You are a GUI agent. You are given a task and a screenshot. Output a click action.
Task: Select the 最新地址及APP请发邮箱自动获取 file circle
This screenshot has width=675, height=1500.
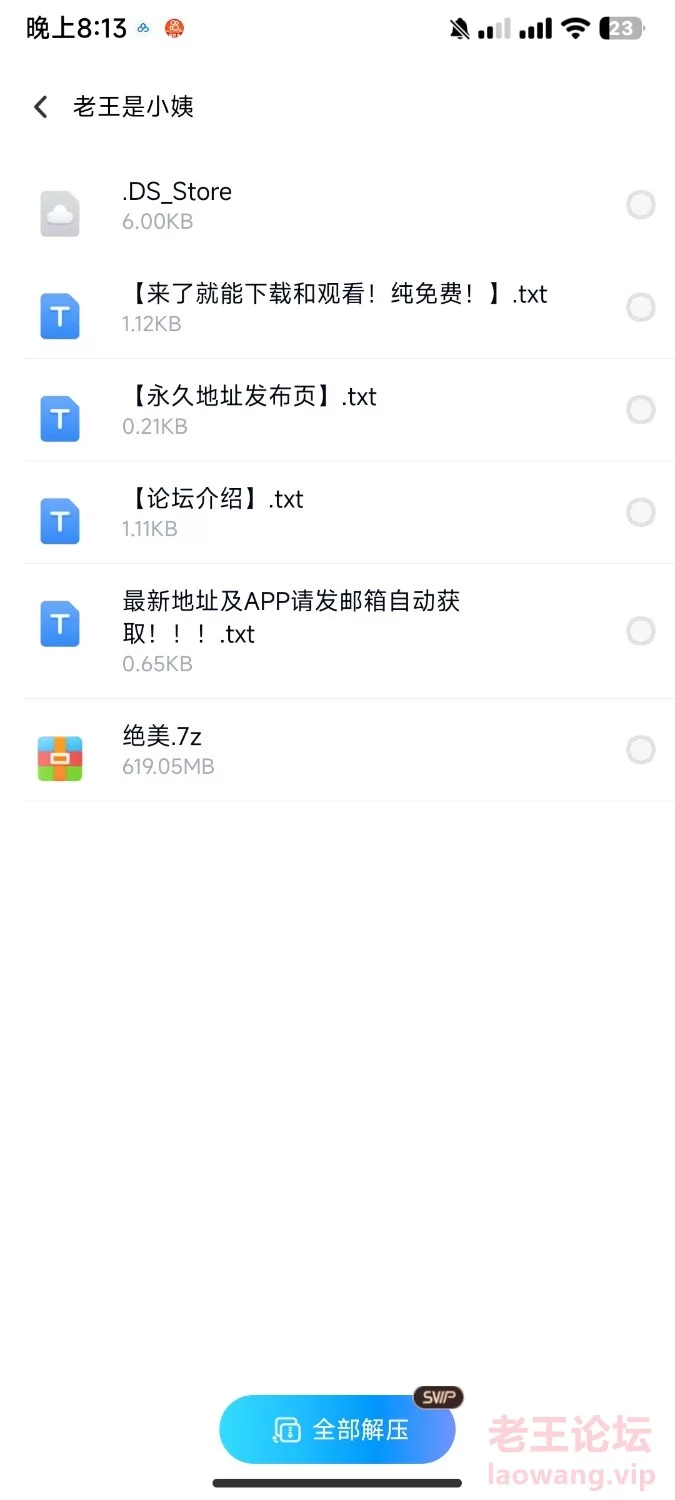pos(641,631)
